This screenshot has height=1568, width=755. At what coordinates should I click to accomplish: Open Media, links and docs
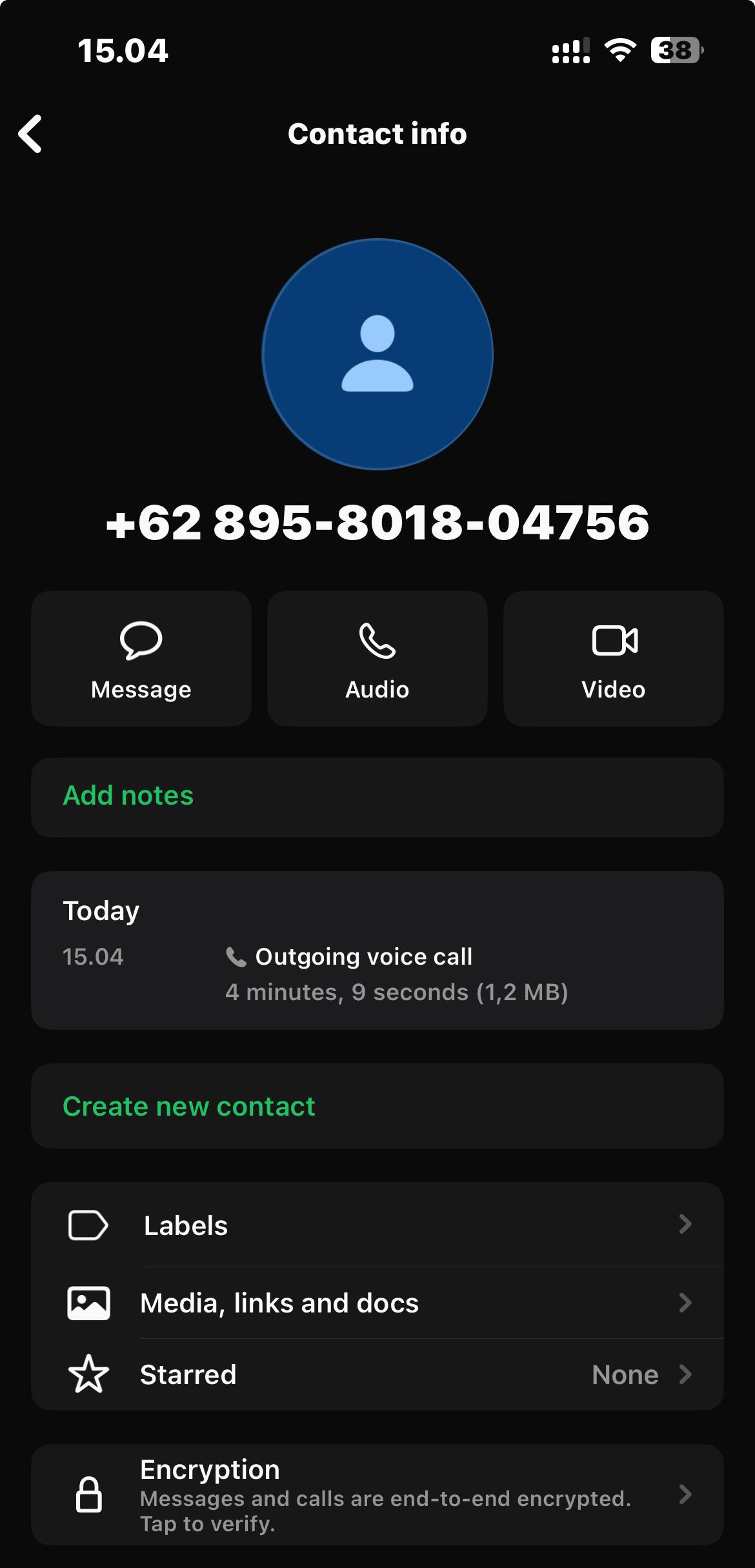377,1303
